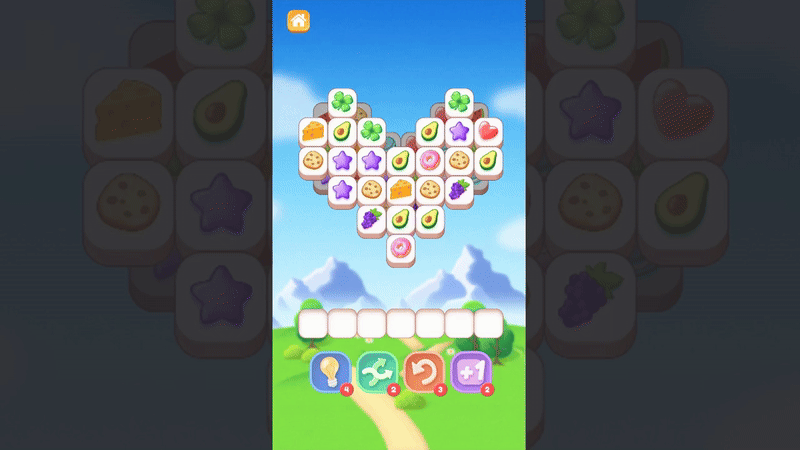The width and height of the screenshot is (800, 450).
Task: Undo the last move with orange booster
Action: pos(423,371)
